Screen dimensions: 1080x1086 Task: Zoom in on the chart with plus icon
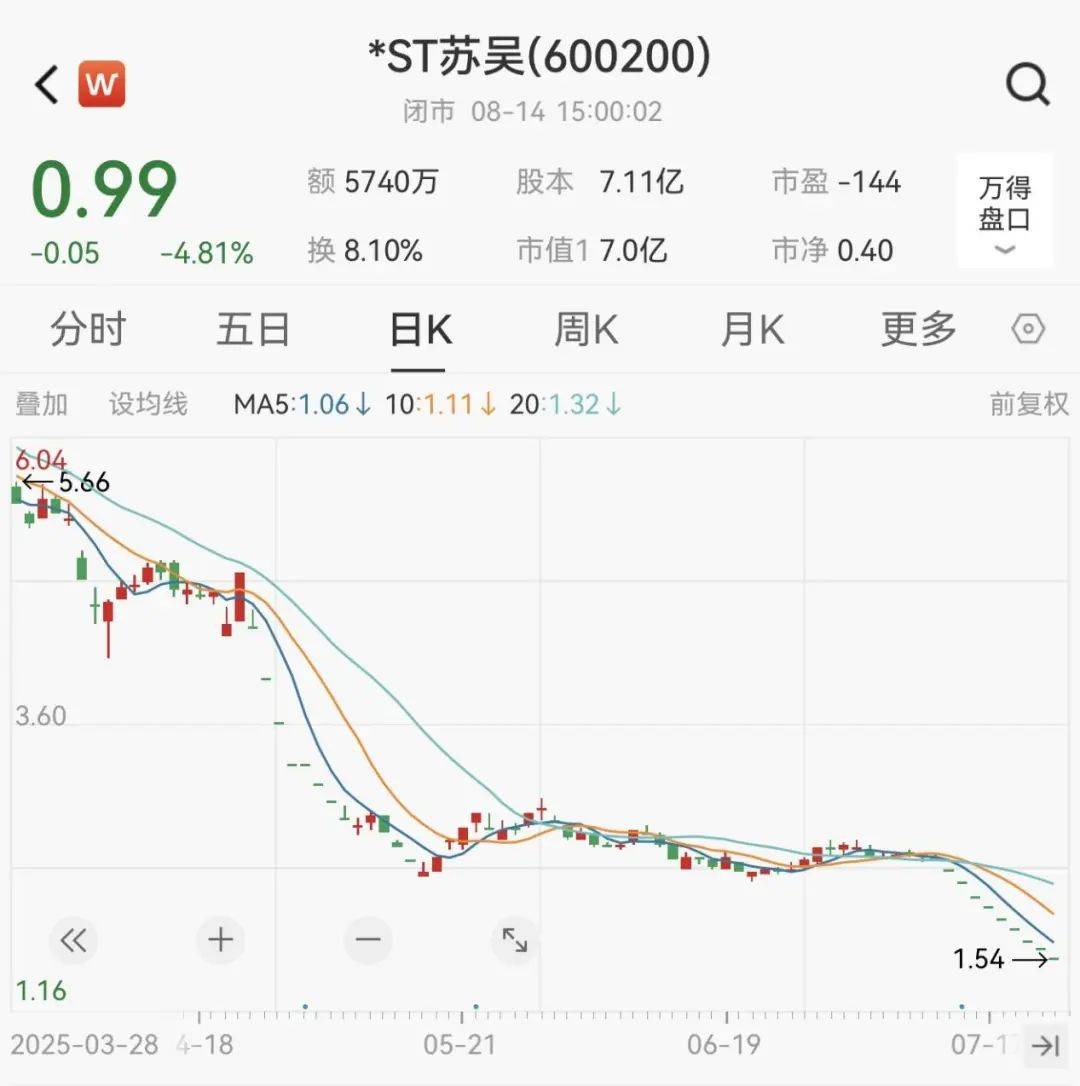[x=220, y=940]
